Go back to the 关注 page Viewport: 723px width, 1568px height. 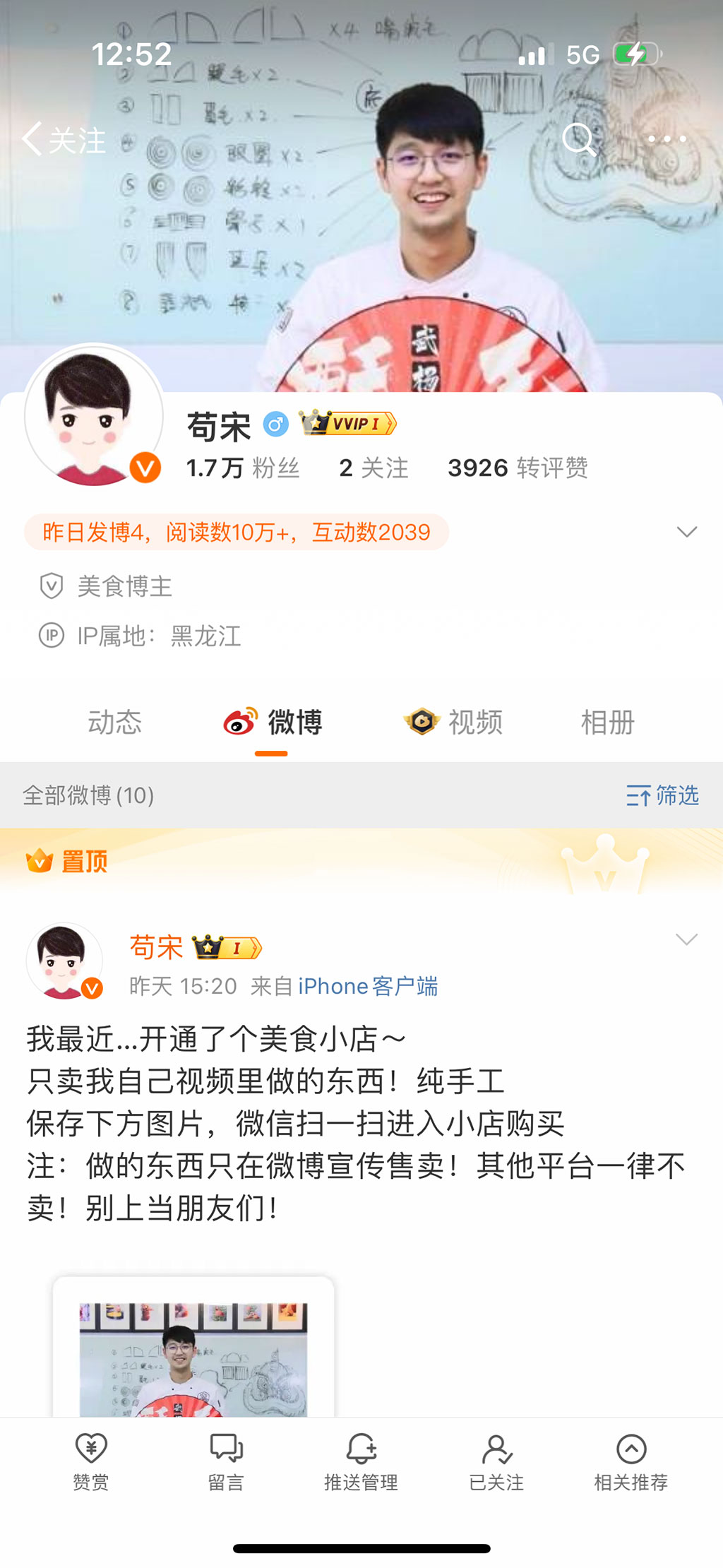click(64, 139)
